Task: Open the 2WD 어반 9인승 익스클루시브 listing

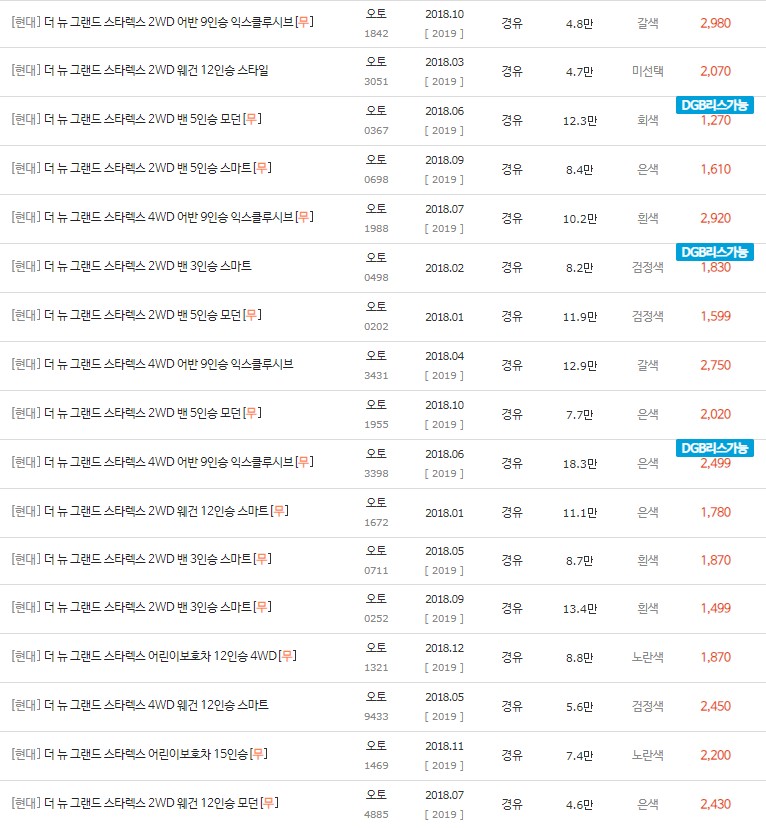Action: coord(160,22)
